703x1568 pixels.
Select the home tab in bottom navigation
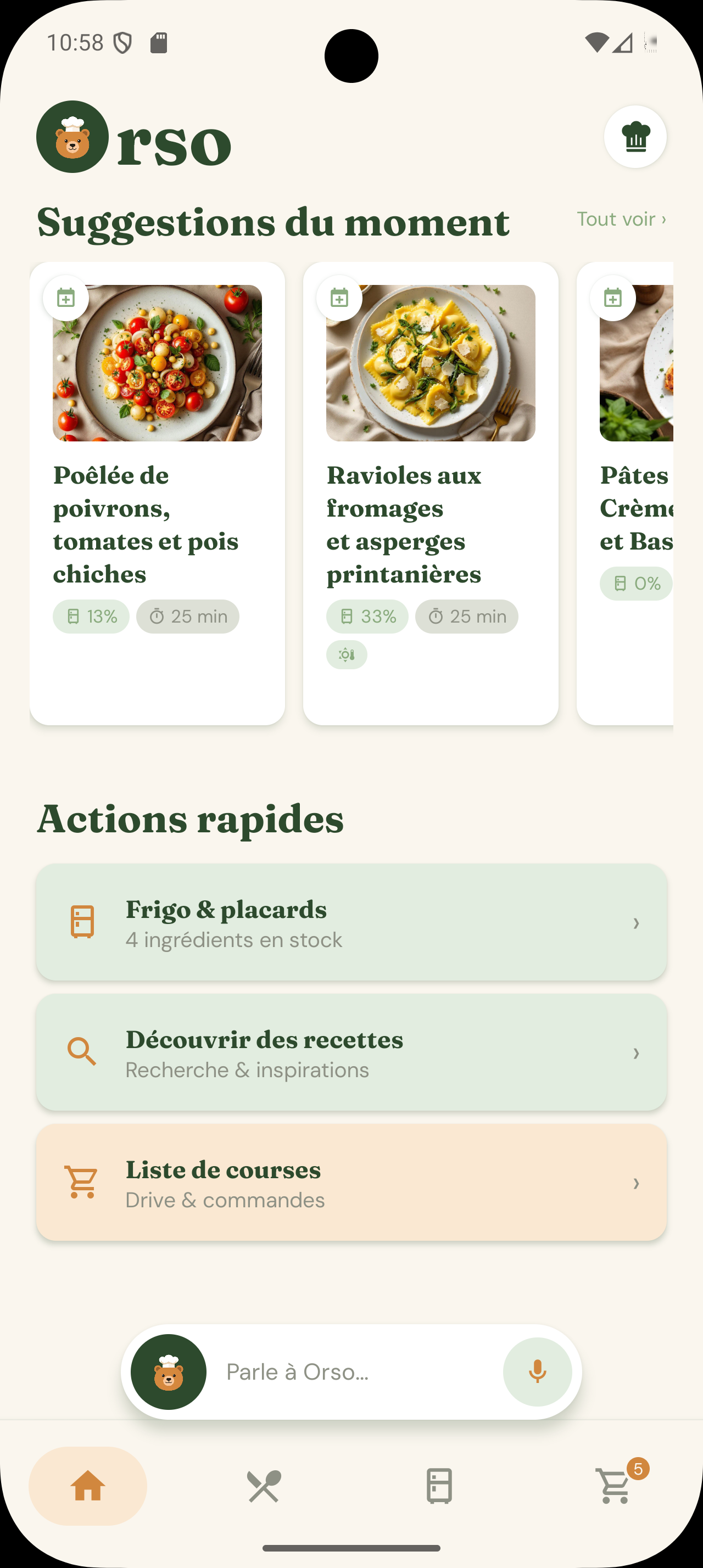tap(88, 1486)
